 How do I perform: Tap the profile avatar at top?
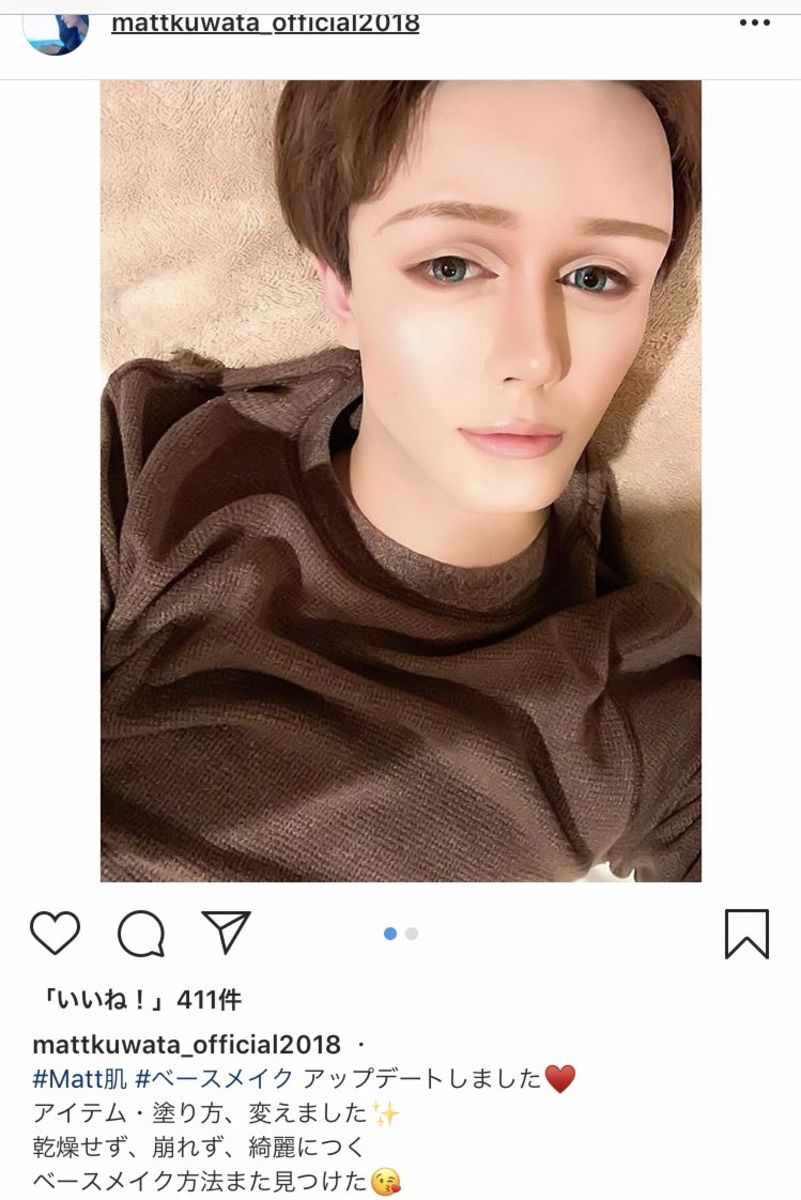56,27
